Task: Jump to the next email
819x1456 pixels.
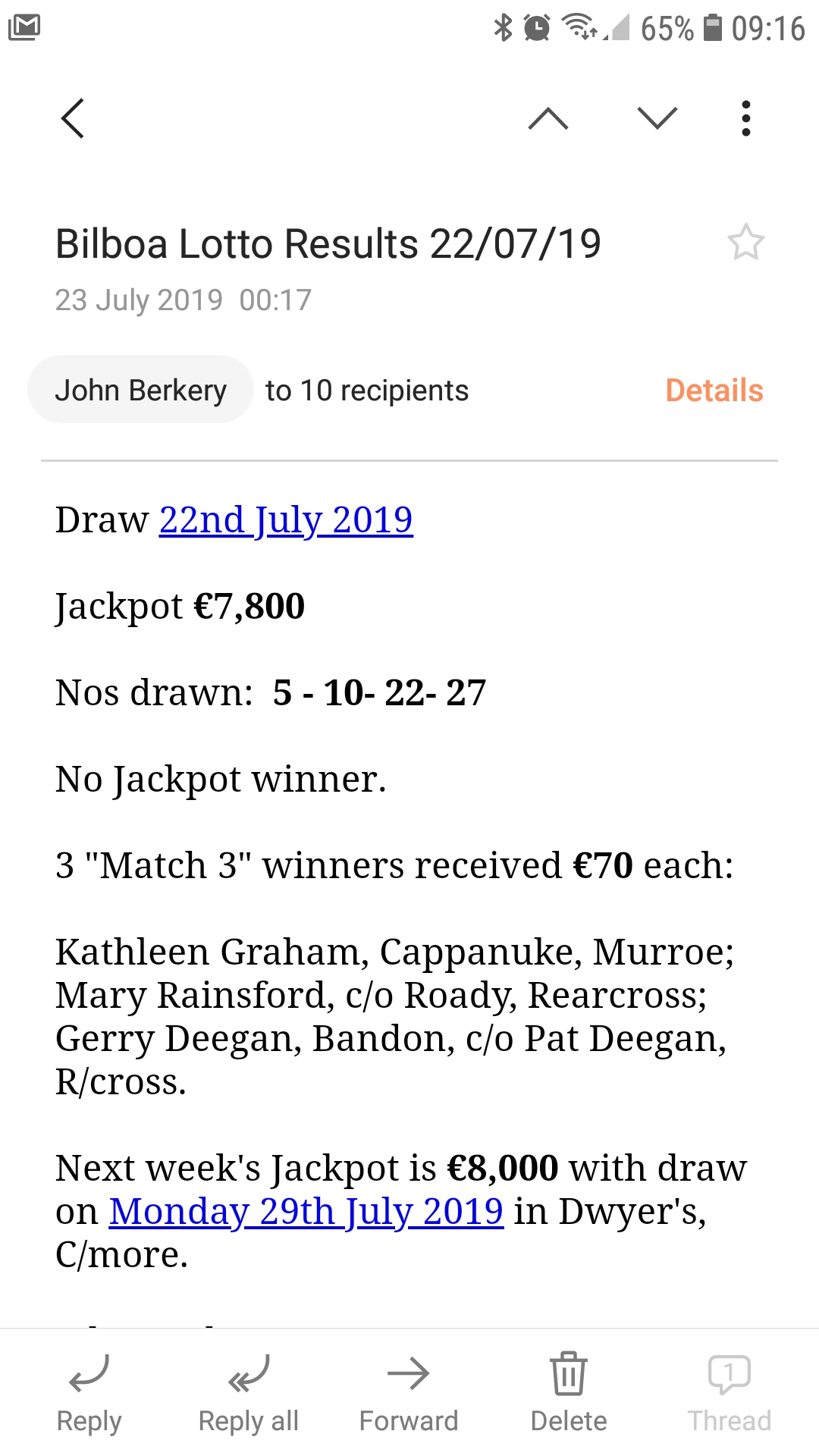Action: (x=657, y=118)
